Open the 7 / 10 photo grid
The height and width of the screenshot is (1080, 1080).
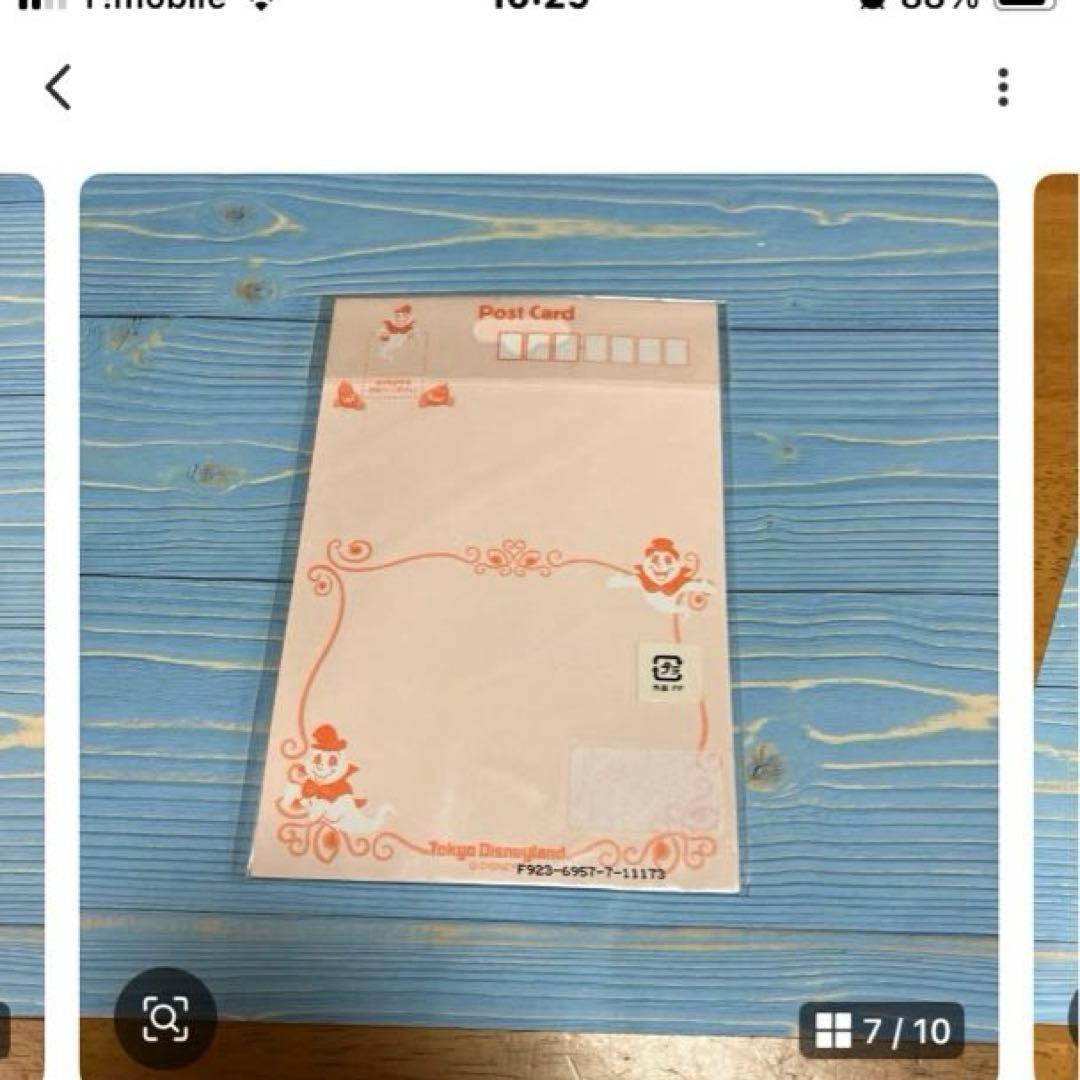coord(882,1030)
